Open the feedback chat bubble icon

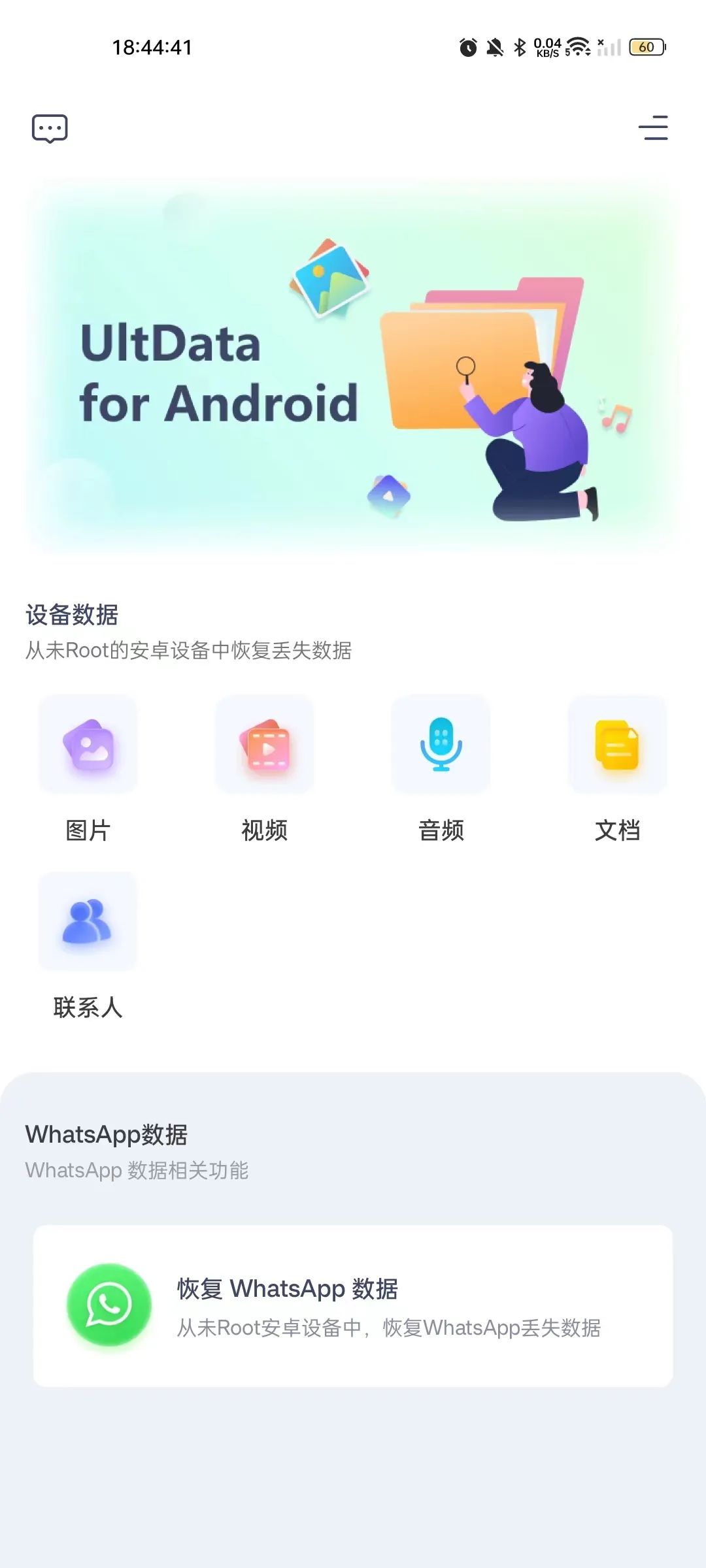tap(50, 128)
